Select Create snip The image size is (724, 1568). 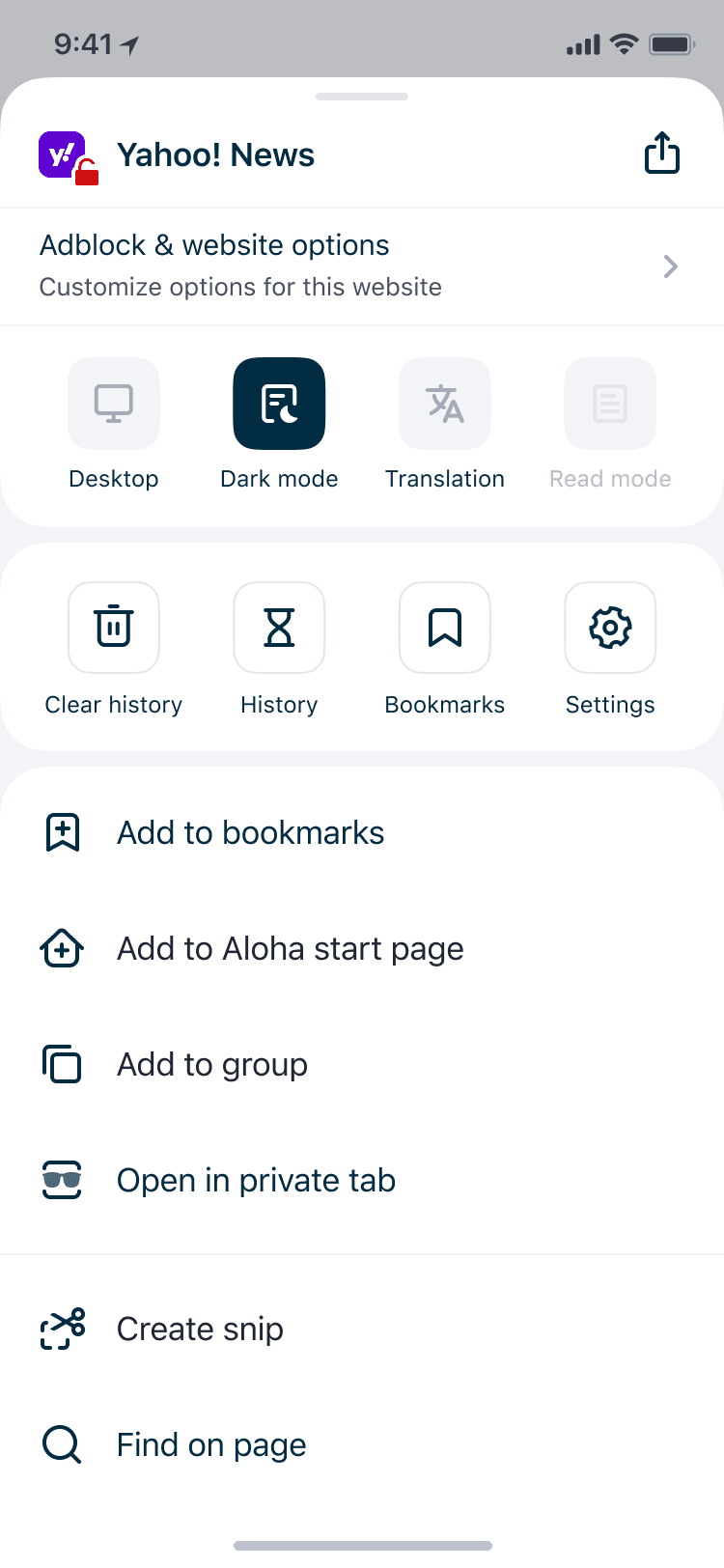point(362,1329)
